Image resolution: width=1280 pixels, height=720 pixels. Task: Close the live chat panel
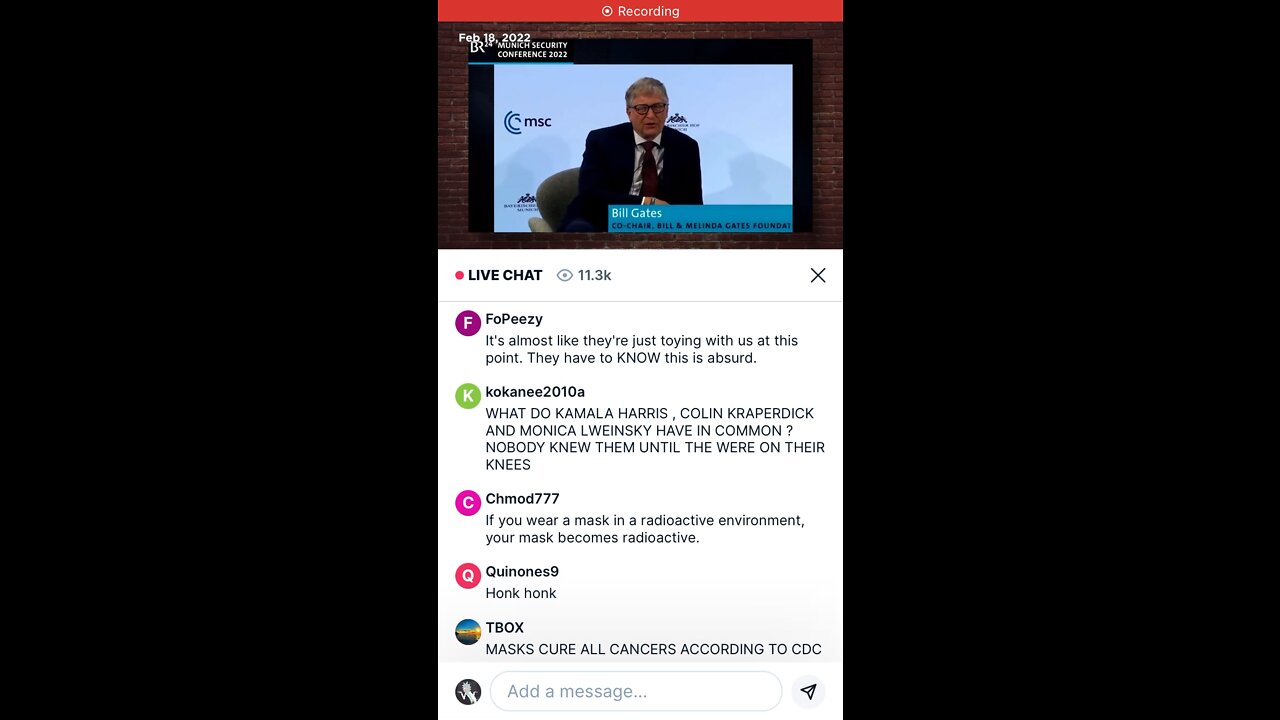pyautogui.click(x=817, y=275)
